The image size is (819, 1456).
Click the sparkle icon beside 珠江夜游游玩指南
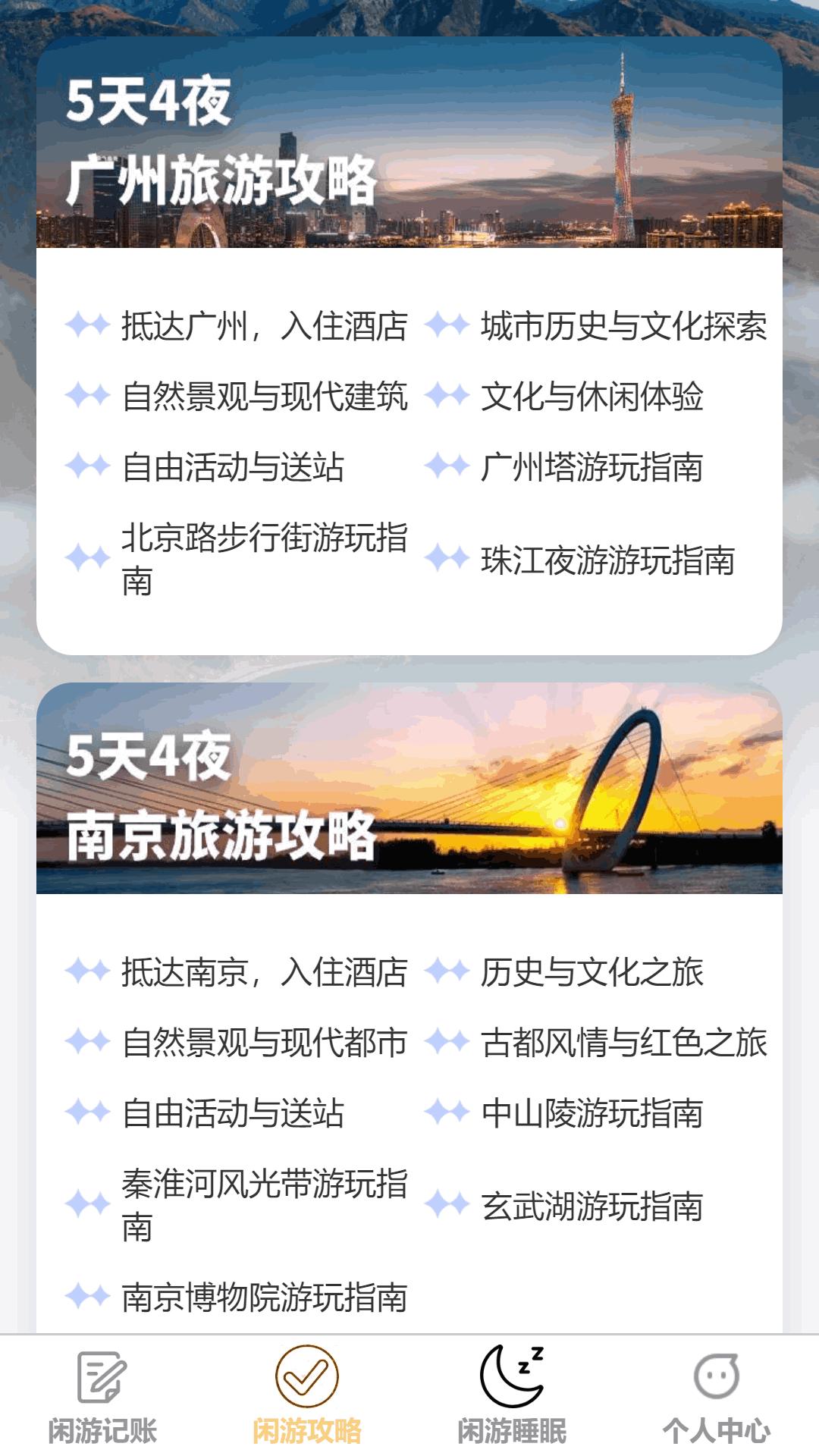[x=447, y=558]
